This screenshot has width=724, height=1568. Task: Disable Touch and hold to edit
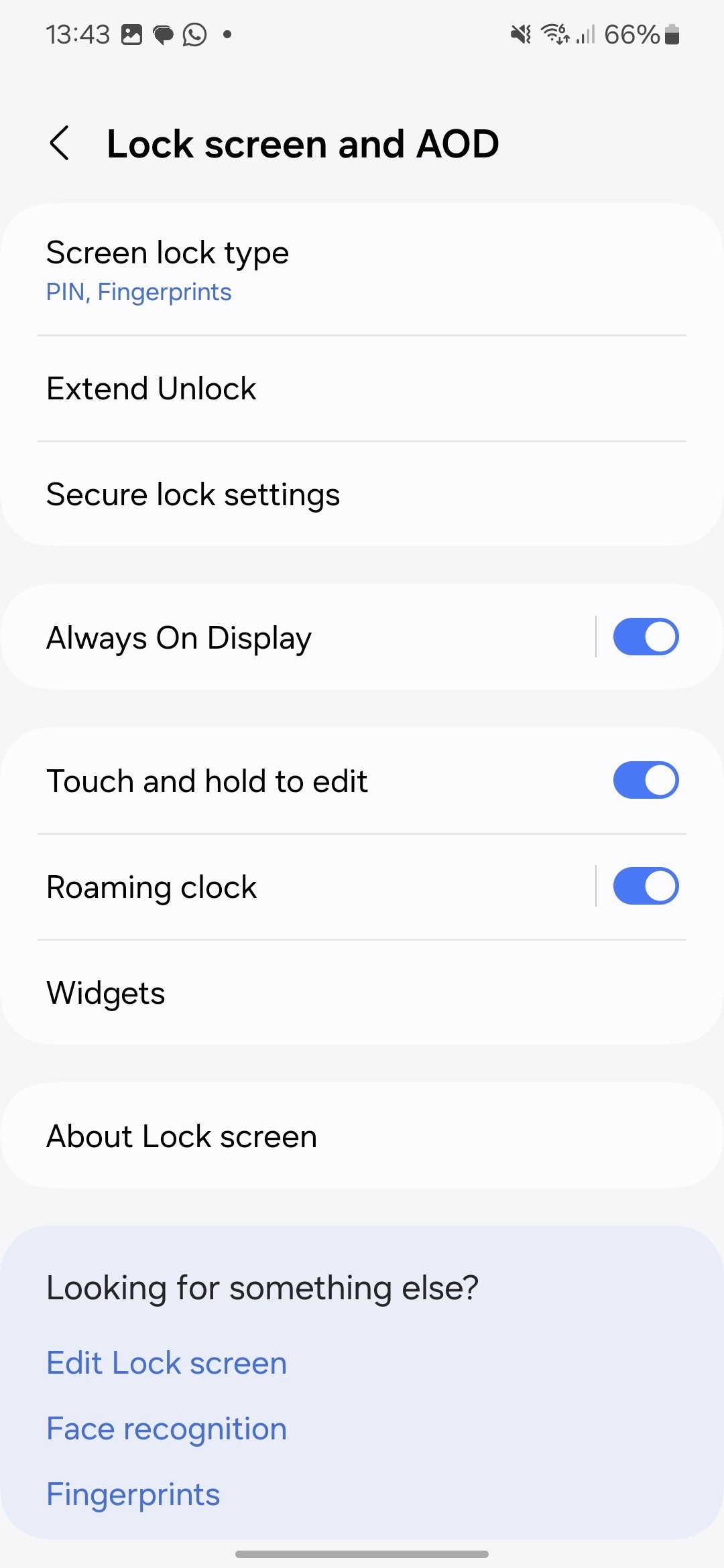click(646, 780)
